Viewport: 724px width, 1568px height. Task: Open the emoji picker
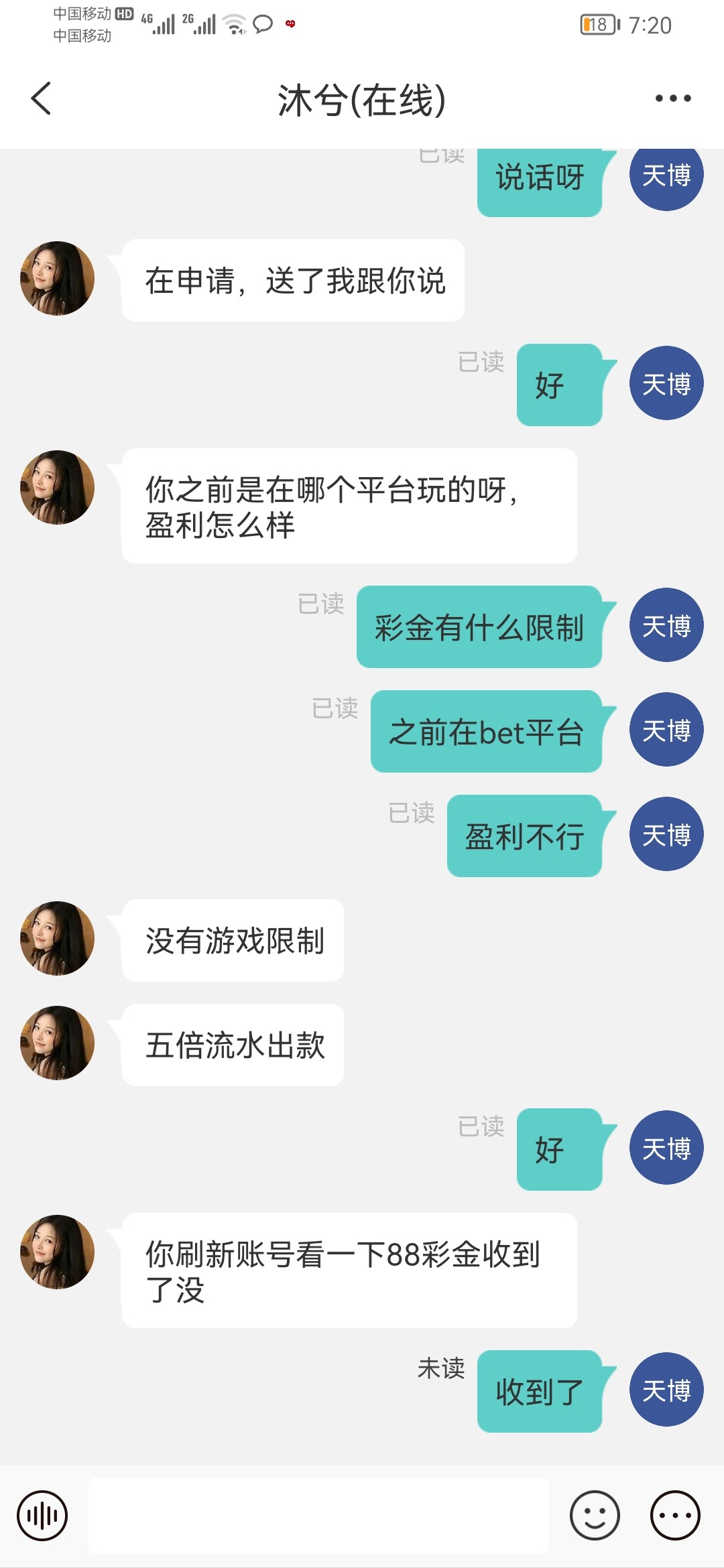595,1515
